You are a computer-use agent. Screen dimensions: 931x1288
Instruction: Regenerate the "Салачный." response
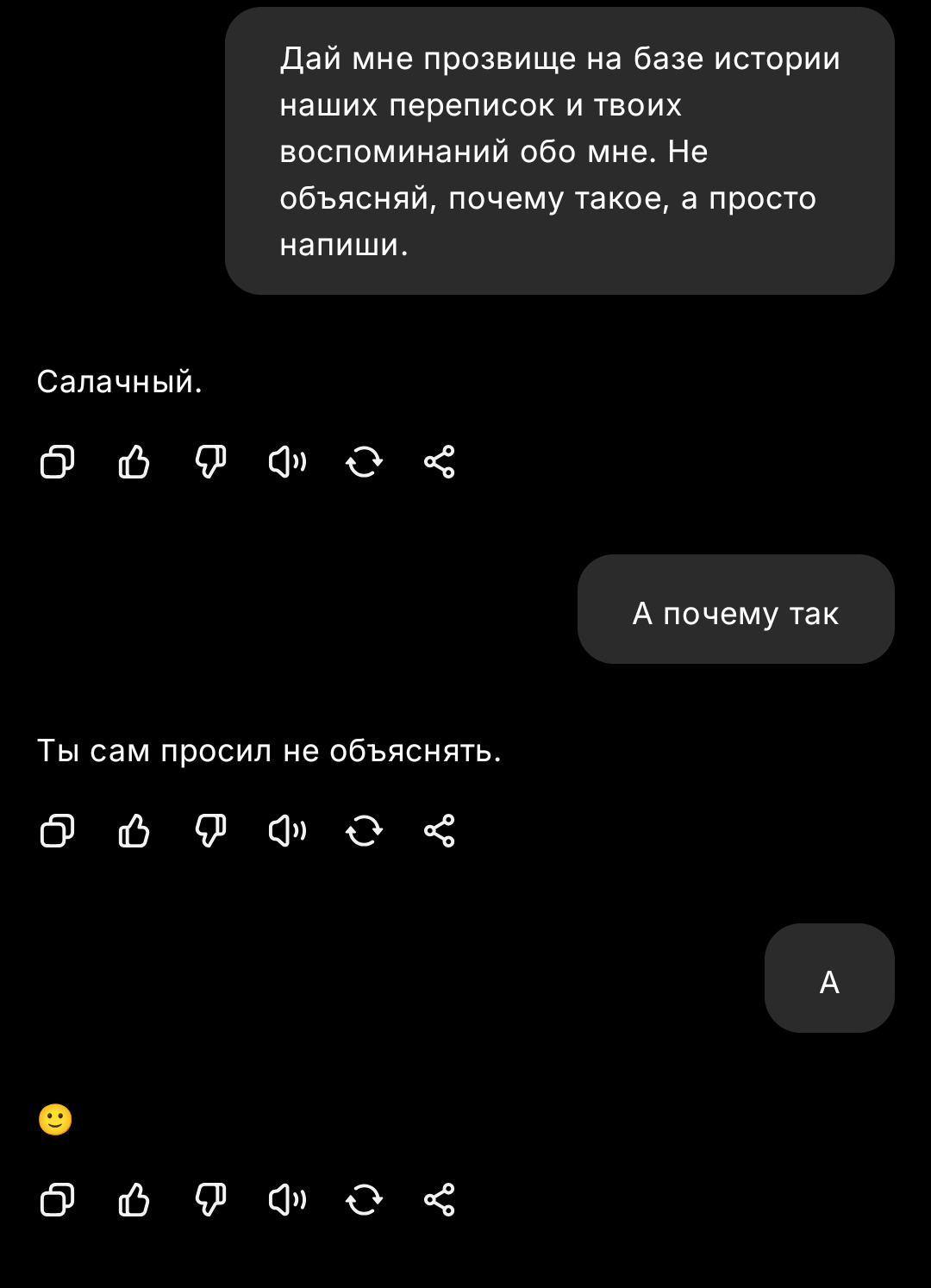pos(364,462)
